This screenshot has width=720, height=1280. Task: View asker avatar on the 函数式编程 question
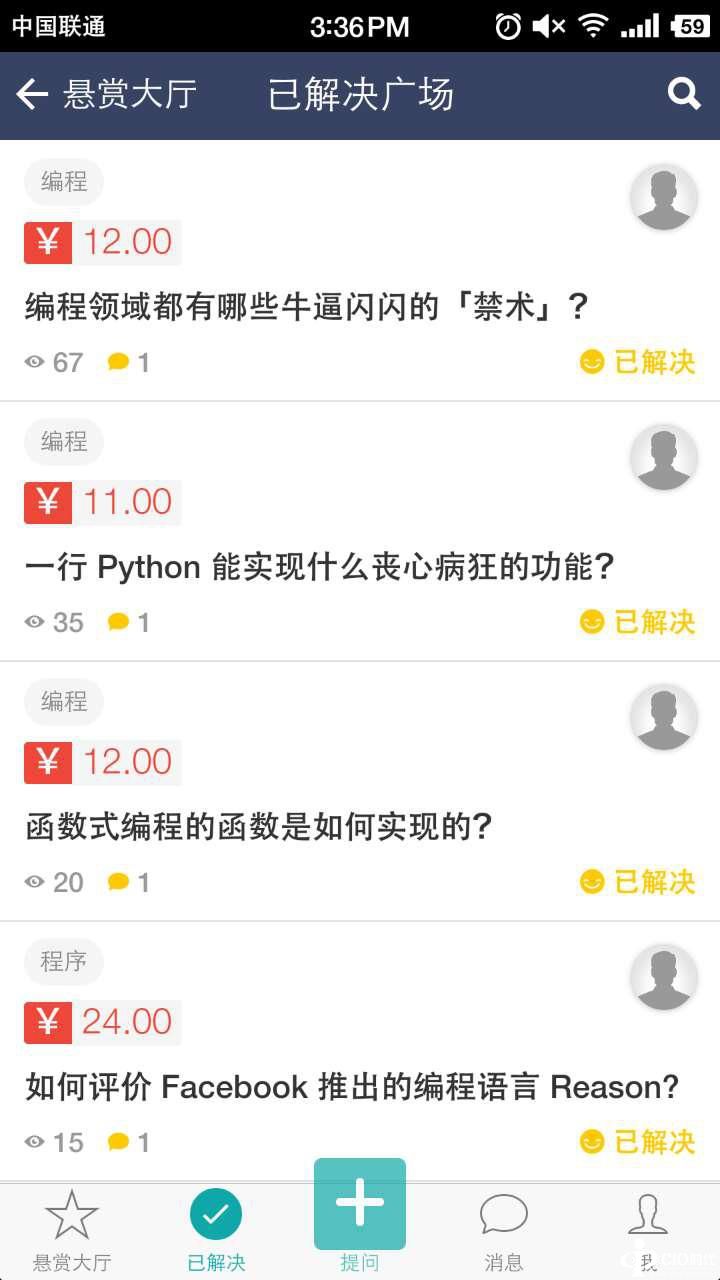pos(664,717)
